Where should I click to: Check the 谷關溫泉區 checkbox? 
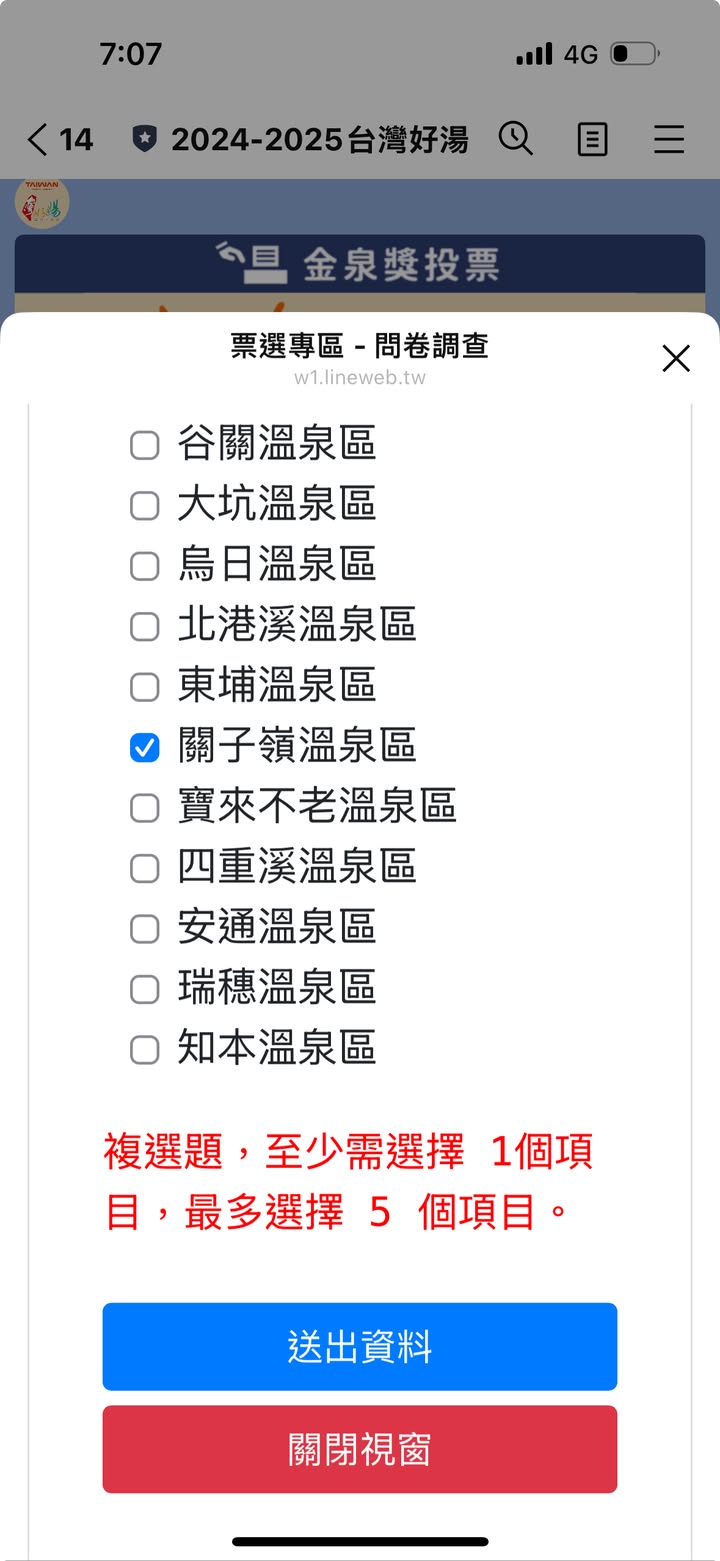(x=145, y=445)
